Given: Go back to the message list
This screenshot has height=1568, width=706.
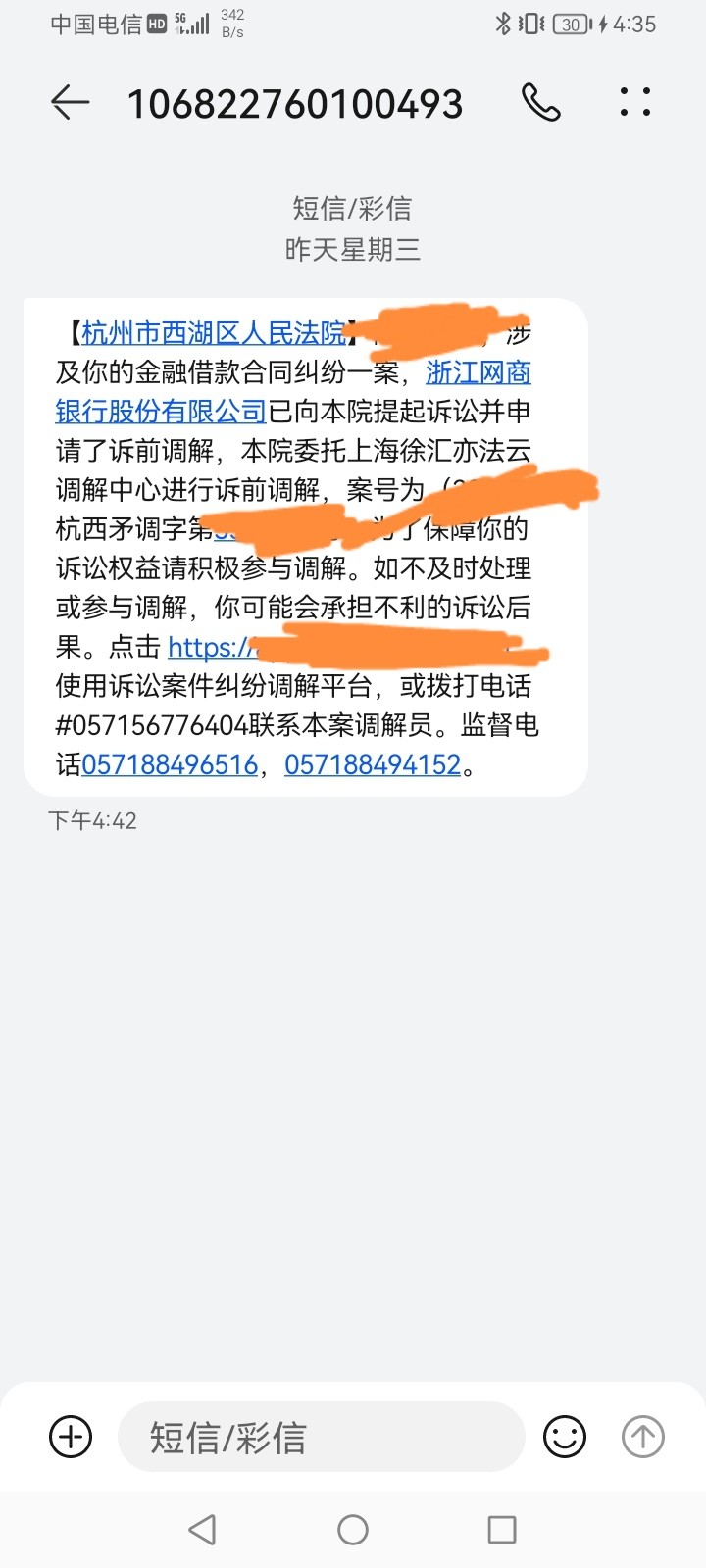Looking at the screenshot, I should [x=70, y=102].
